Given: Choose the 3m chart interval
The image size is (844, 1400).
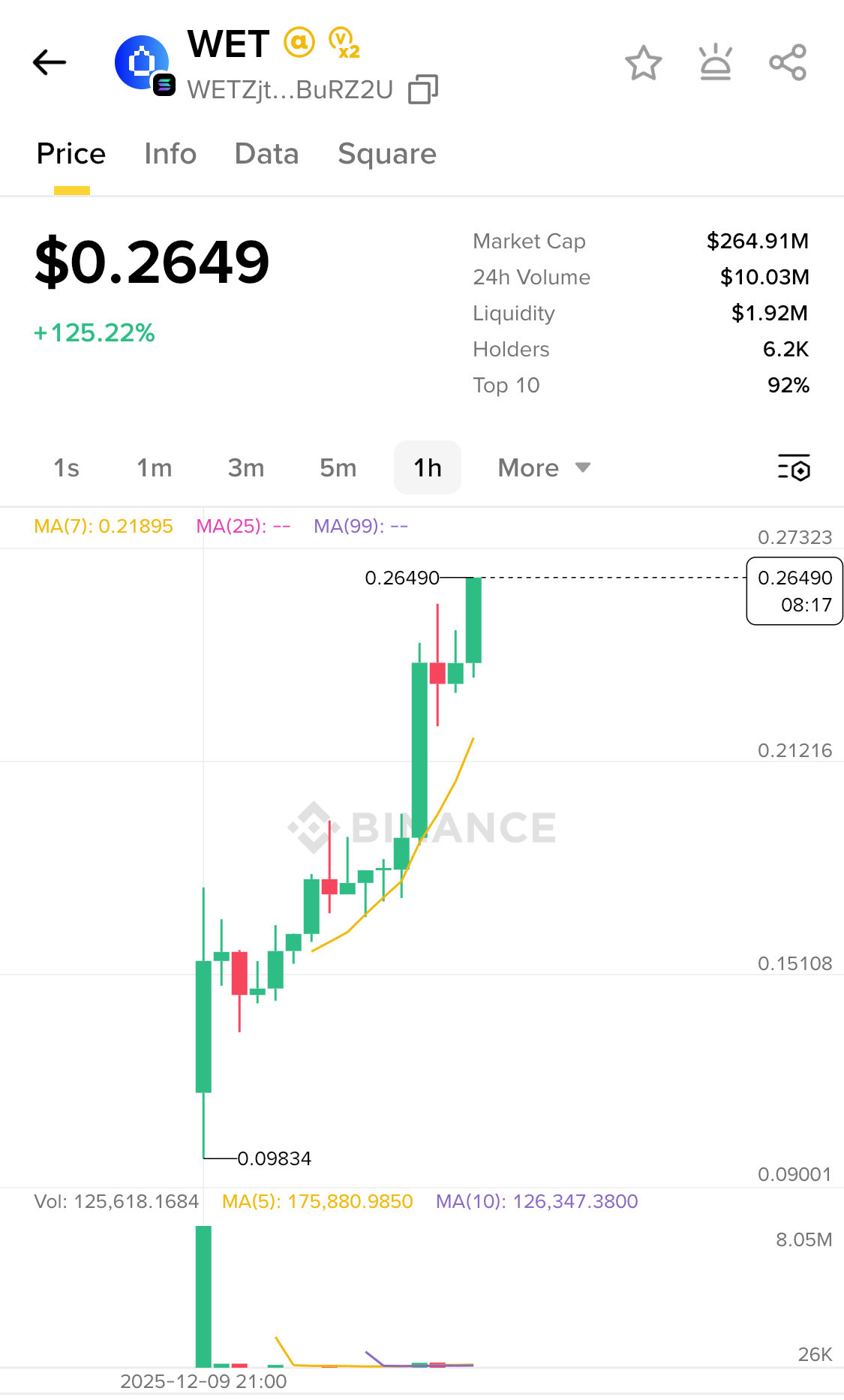Looking at the screenshot, I should click(x=246, y=468).
